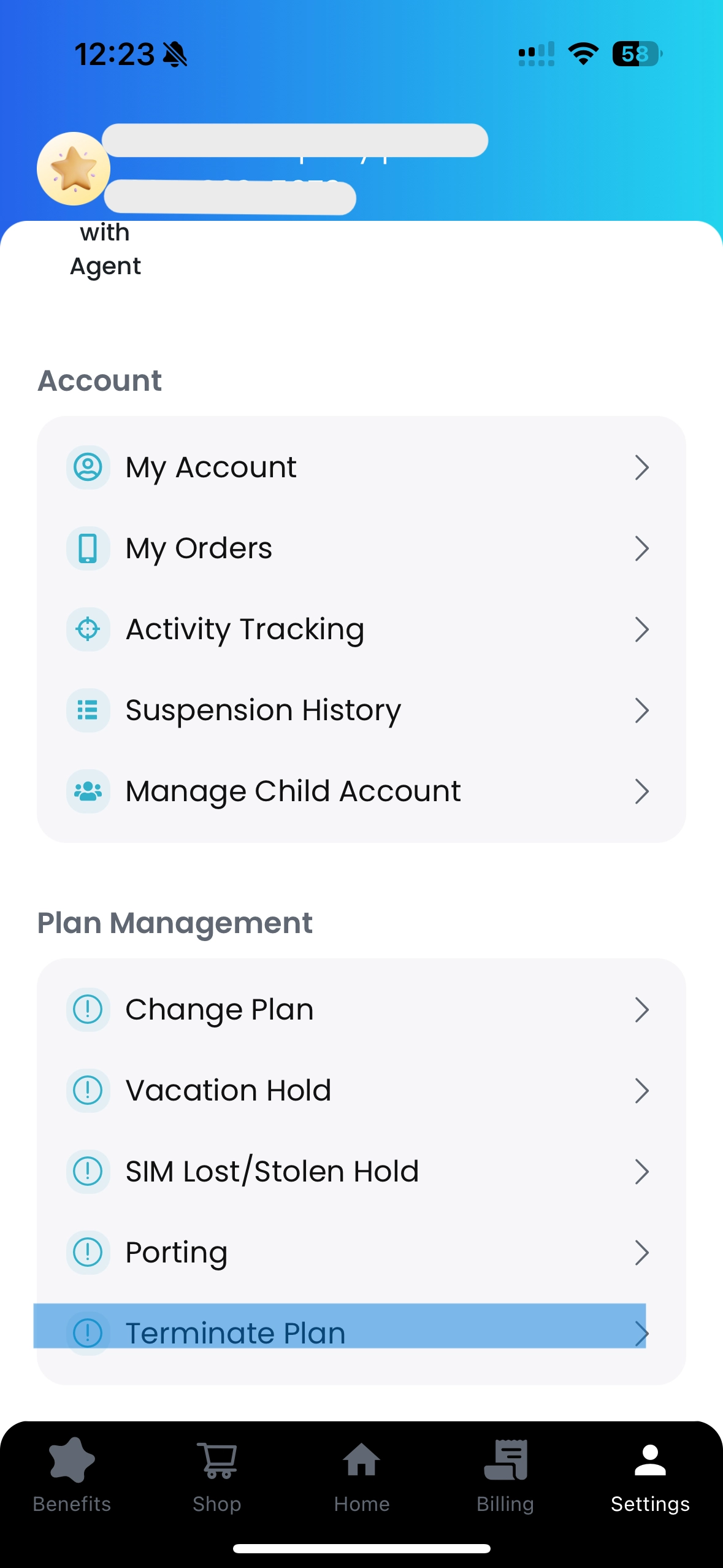Select the Settings tab
723x1568 pixels.
(650, 1476)
